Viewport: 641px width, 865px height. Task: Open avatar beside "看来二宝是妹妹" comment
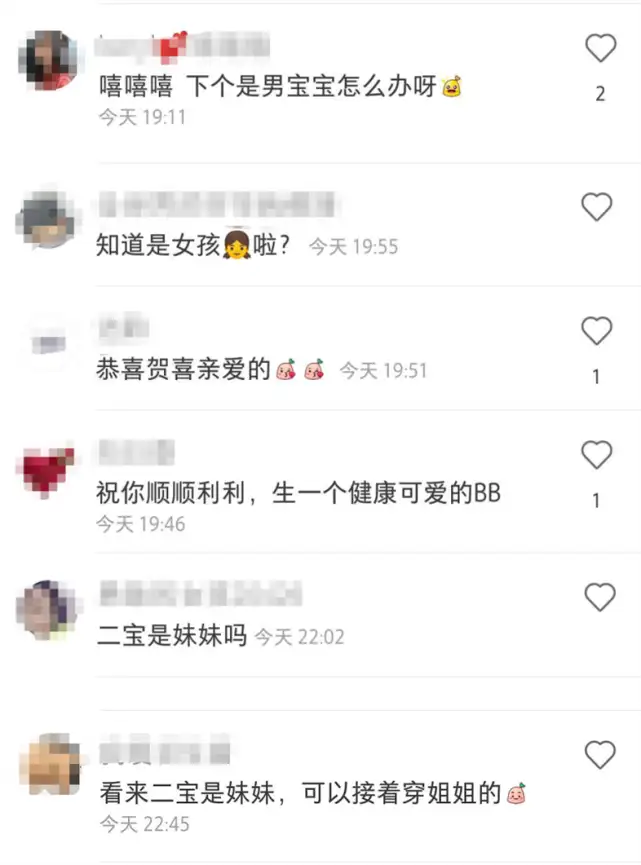50,764
